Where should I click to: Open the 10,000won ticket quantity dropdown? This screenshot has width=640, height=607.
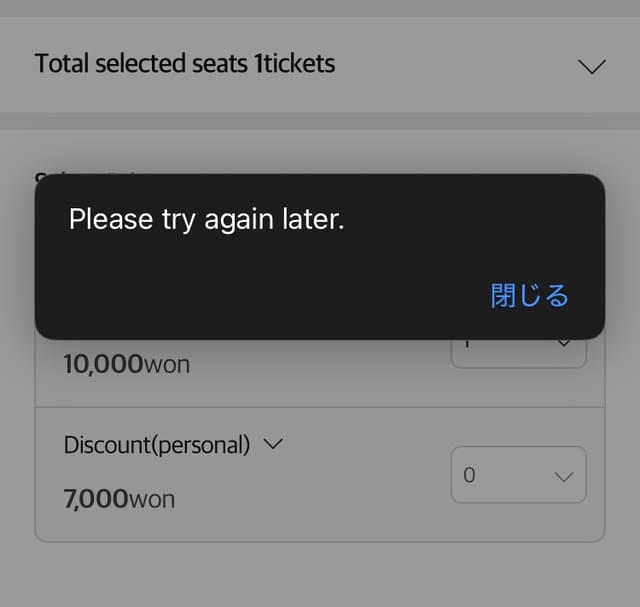[518, 350]
